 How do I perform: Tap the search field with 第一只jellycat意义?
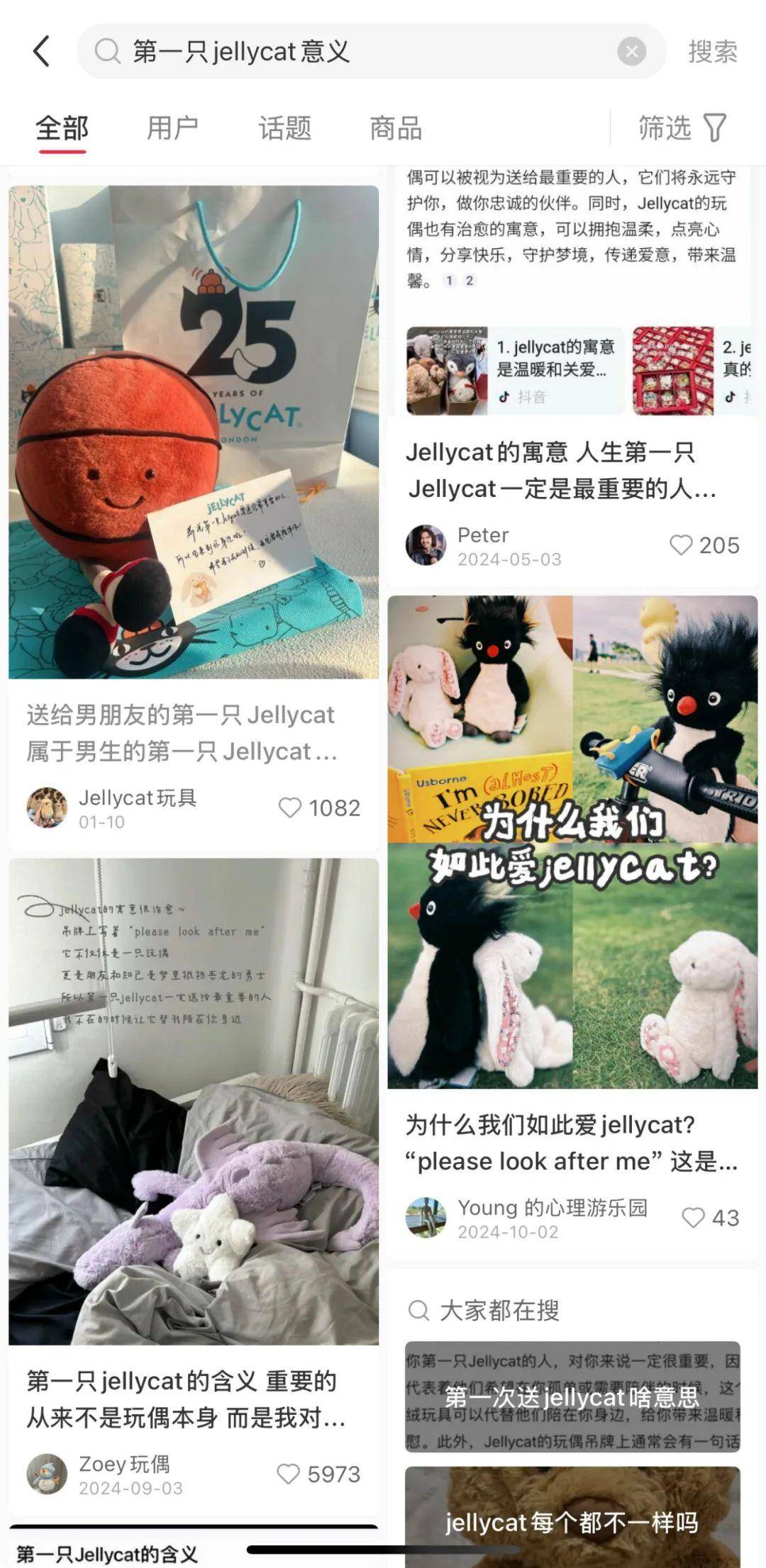coord(355,52)
